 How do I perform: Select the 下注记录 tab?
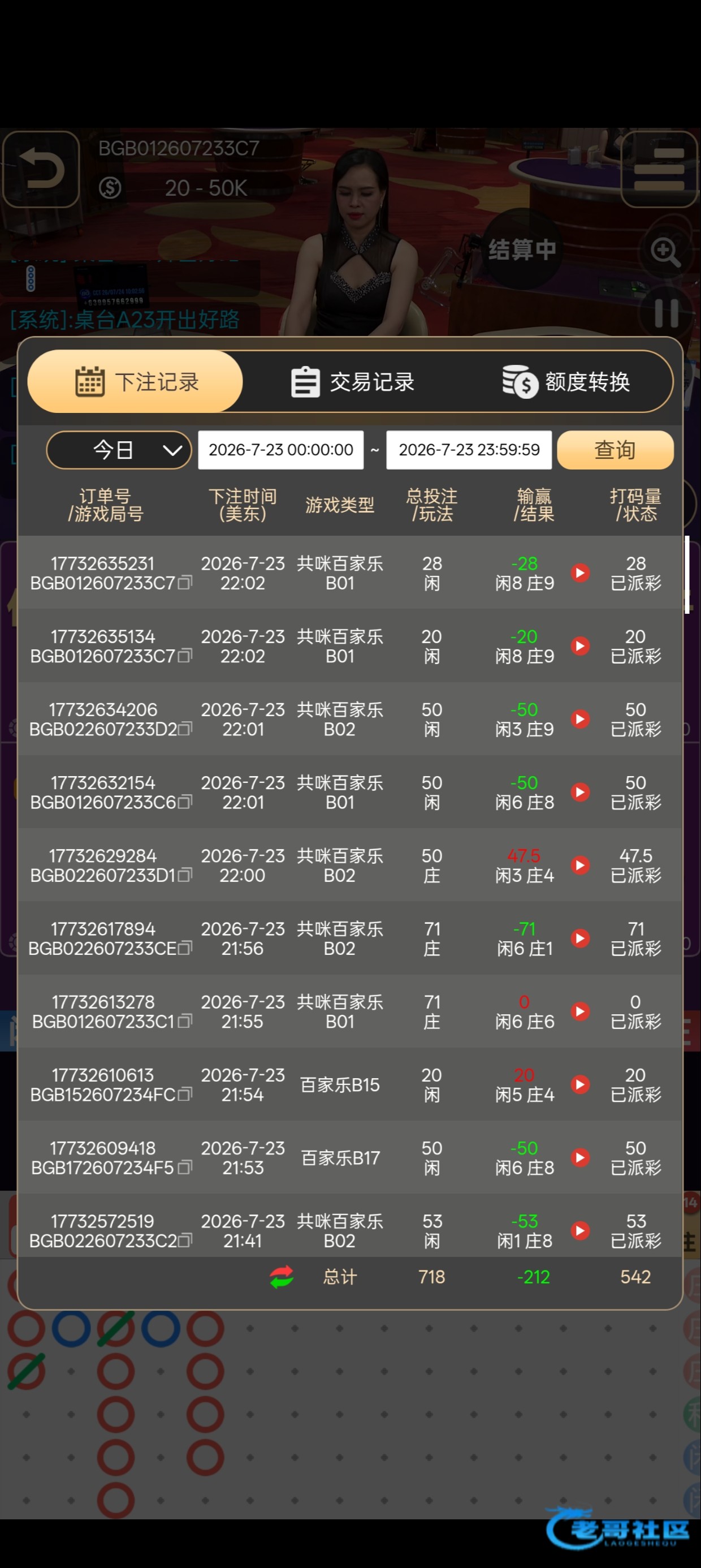(x=135, y=382)
